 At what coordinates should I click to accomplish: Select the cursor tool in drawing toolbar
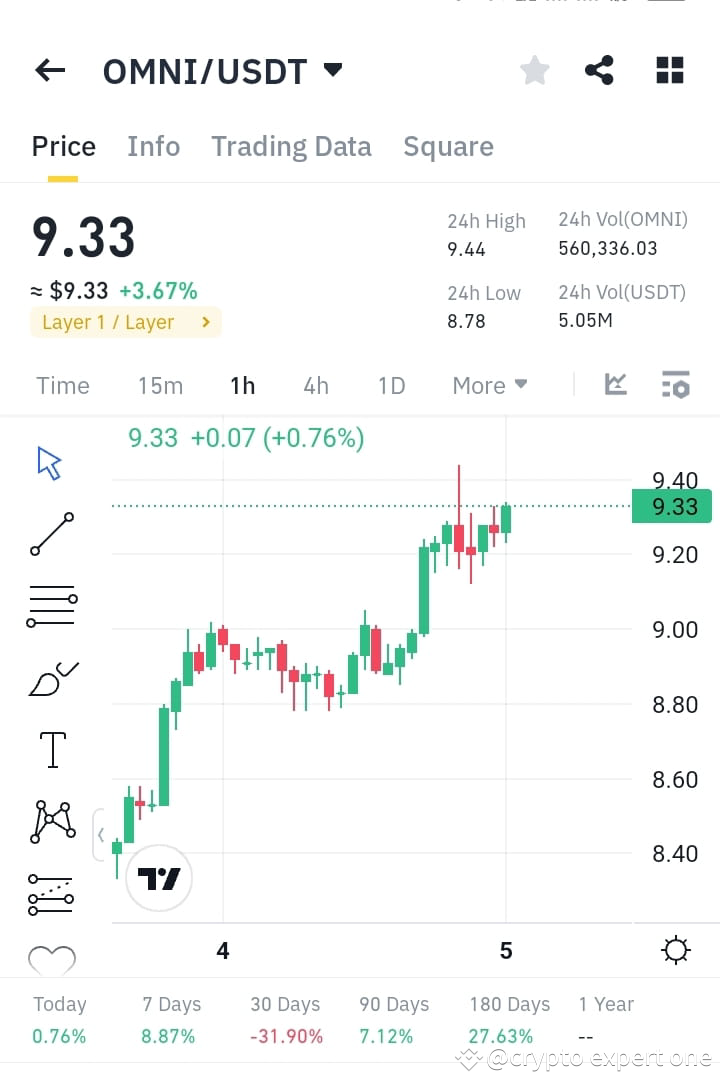pos(51,462)
